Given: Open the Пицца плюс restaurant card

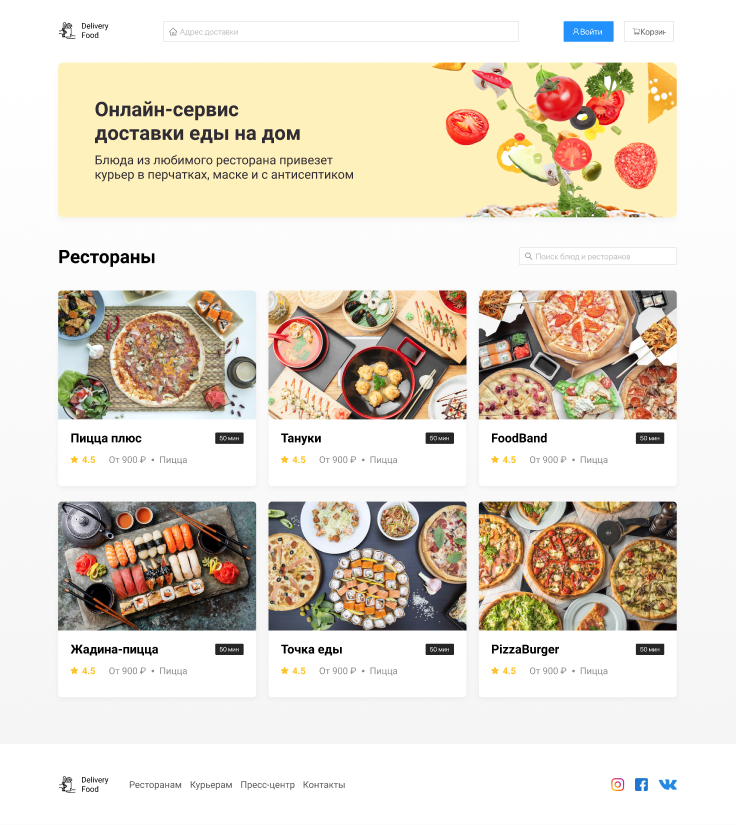Looking at the screenshot, I should [157, 388].
